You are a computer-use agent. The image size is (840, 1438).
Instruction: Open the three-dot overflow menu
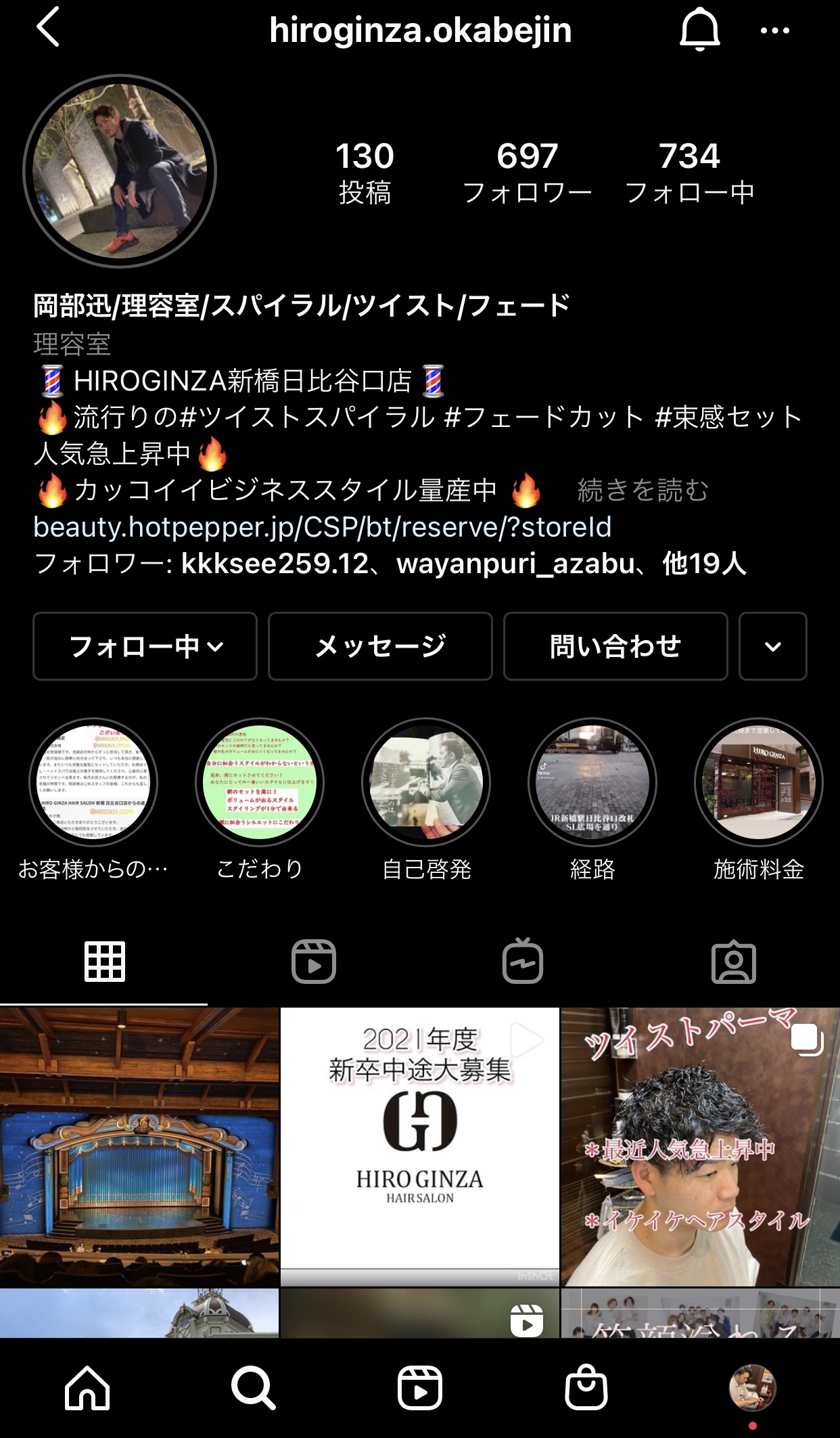(774, 30)
